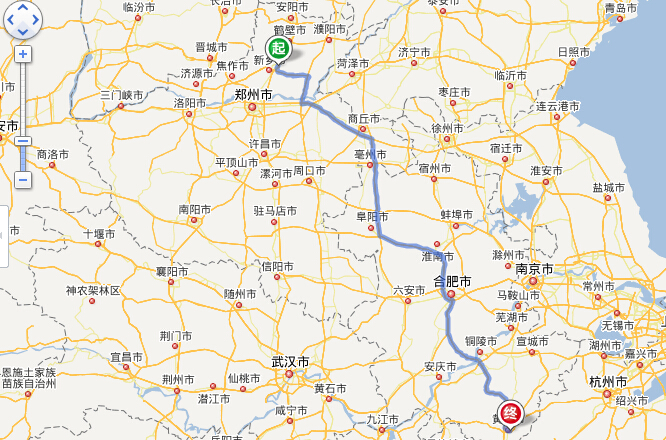
Task: Zoom out with the minus button
Action: (23, 180)
